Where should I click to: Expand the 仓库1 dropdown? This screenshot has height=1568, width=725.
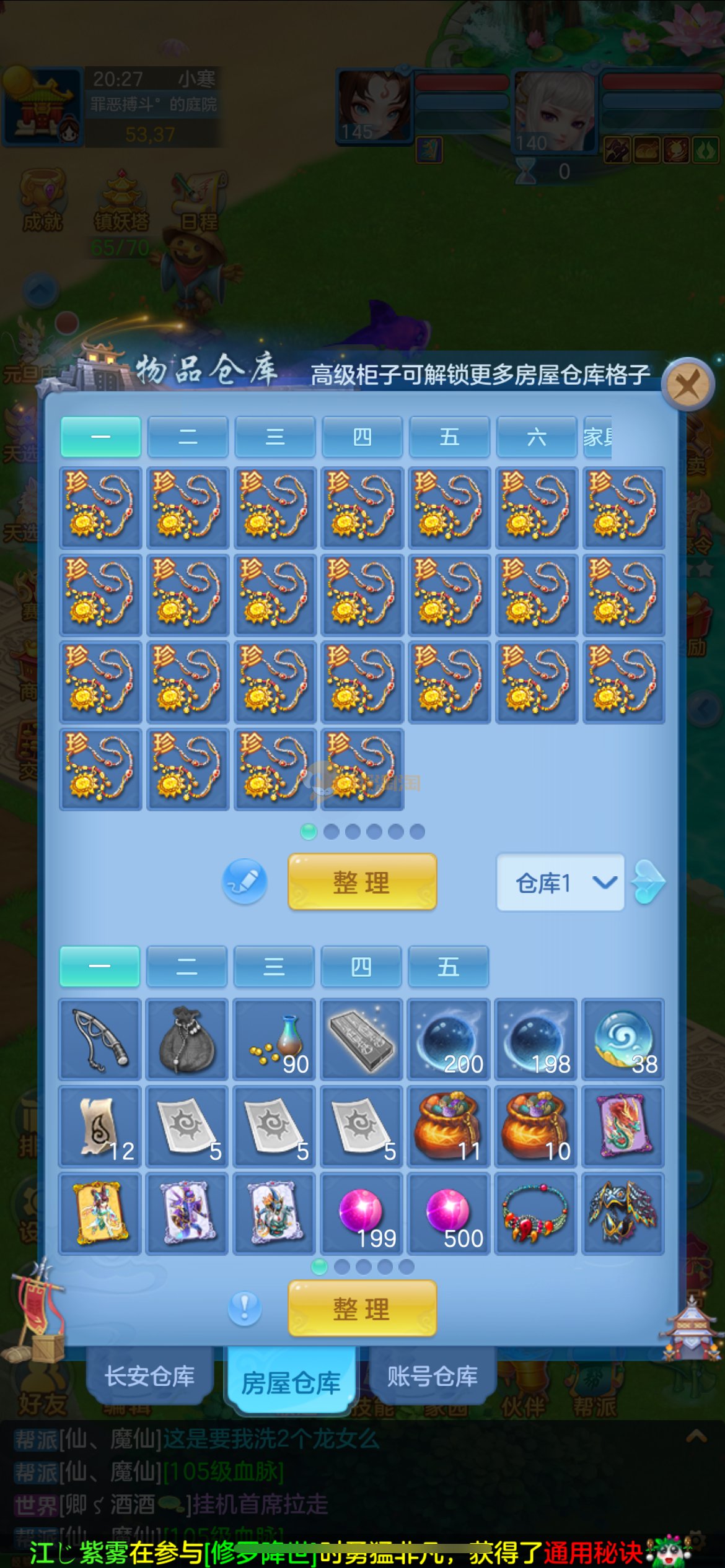pyautogui.click(x=560, y=882)
